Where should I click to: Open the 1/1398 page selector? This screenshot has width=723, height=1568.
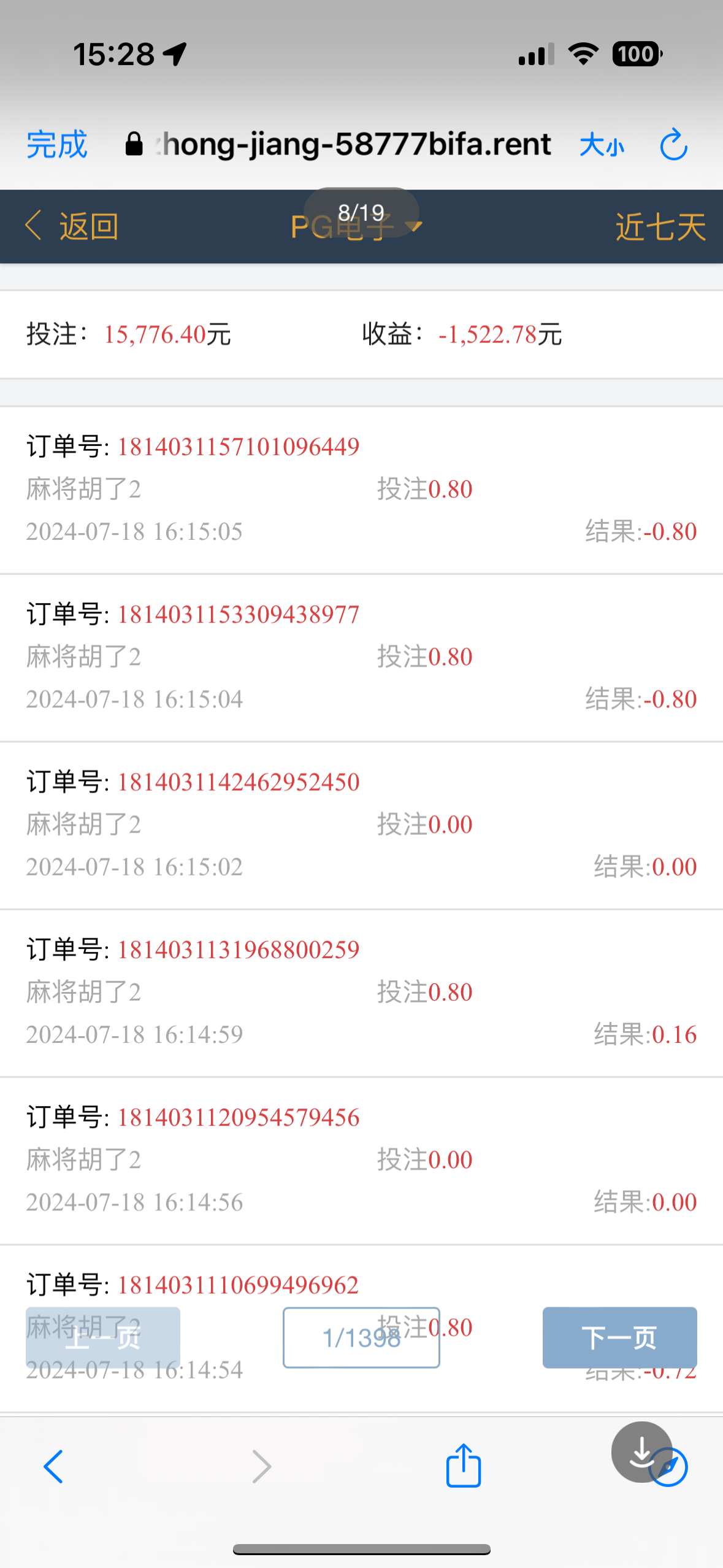tap(361, 1337)
